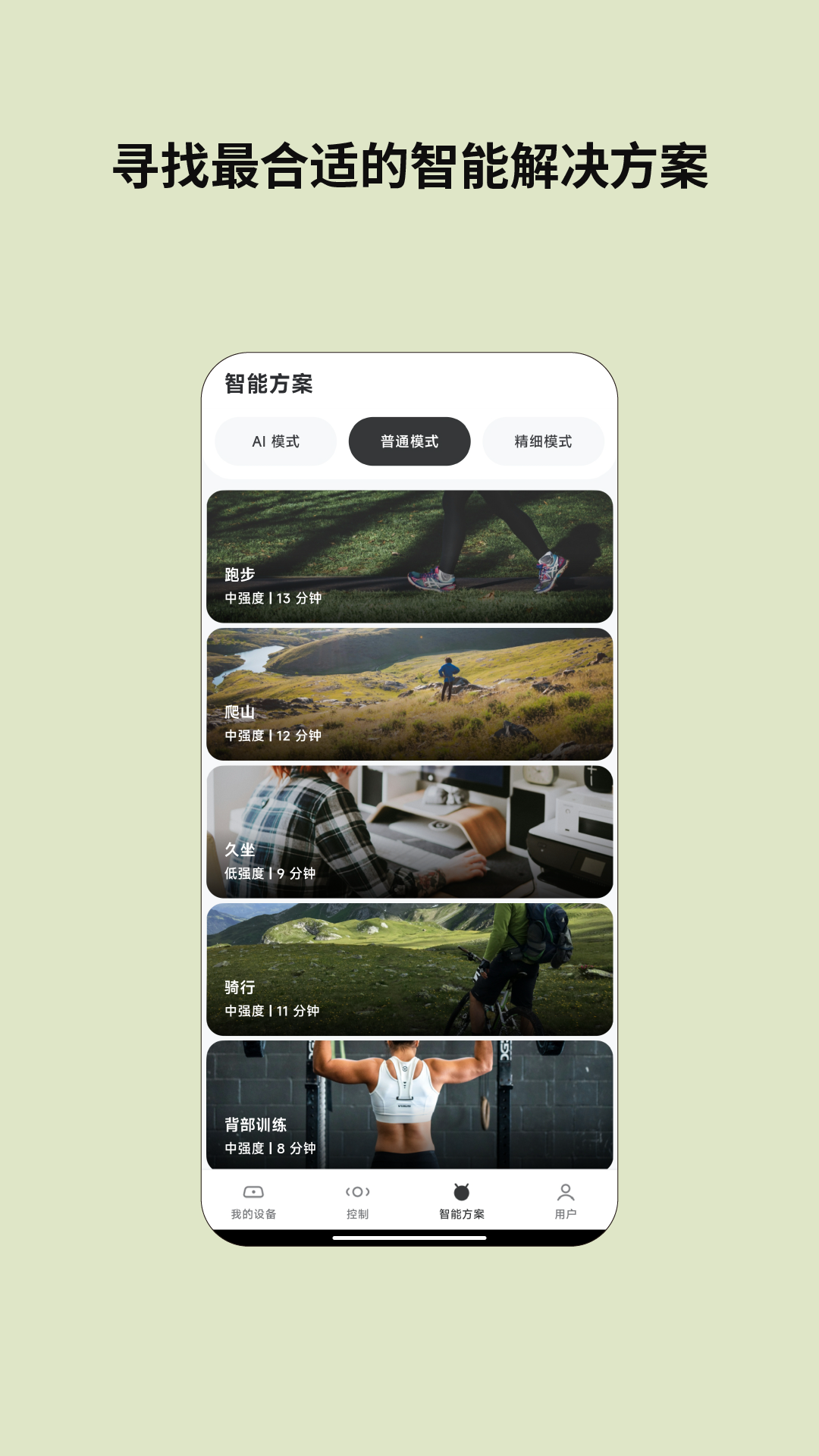Click the 跑步 card thumbnail image
Image resolution: width=819 pixels, height=1456 pixels.
(x=409, y=531)
